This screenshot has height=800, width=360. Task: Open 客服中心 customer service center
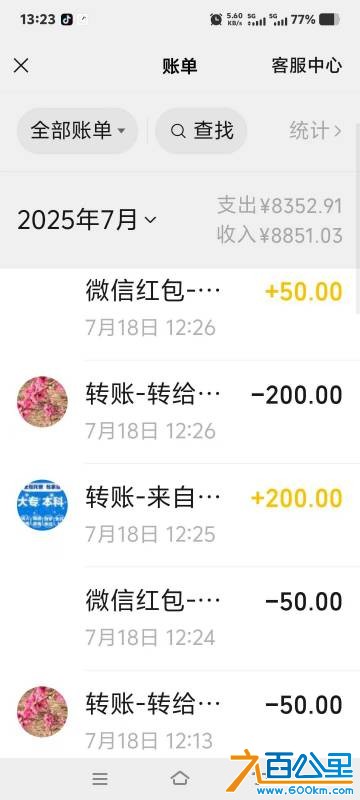tap(306, 66)
